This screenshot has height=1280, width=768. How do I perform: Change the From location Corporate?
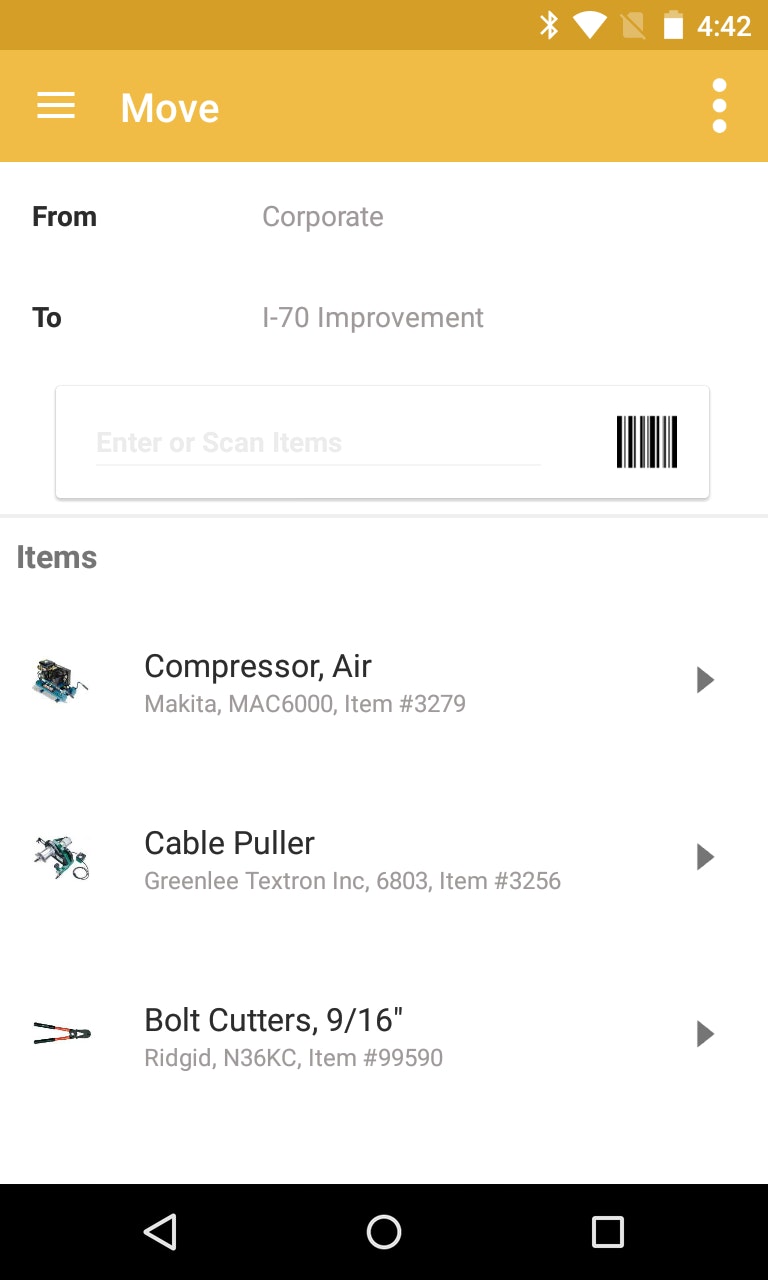322,216
